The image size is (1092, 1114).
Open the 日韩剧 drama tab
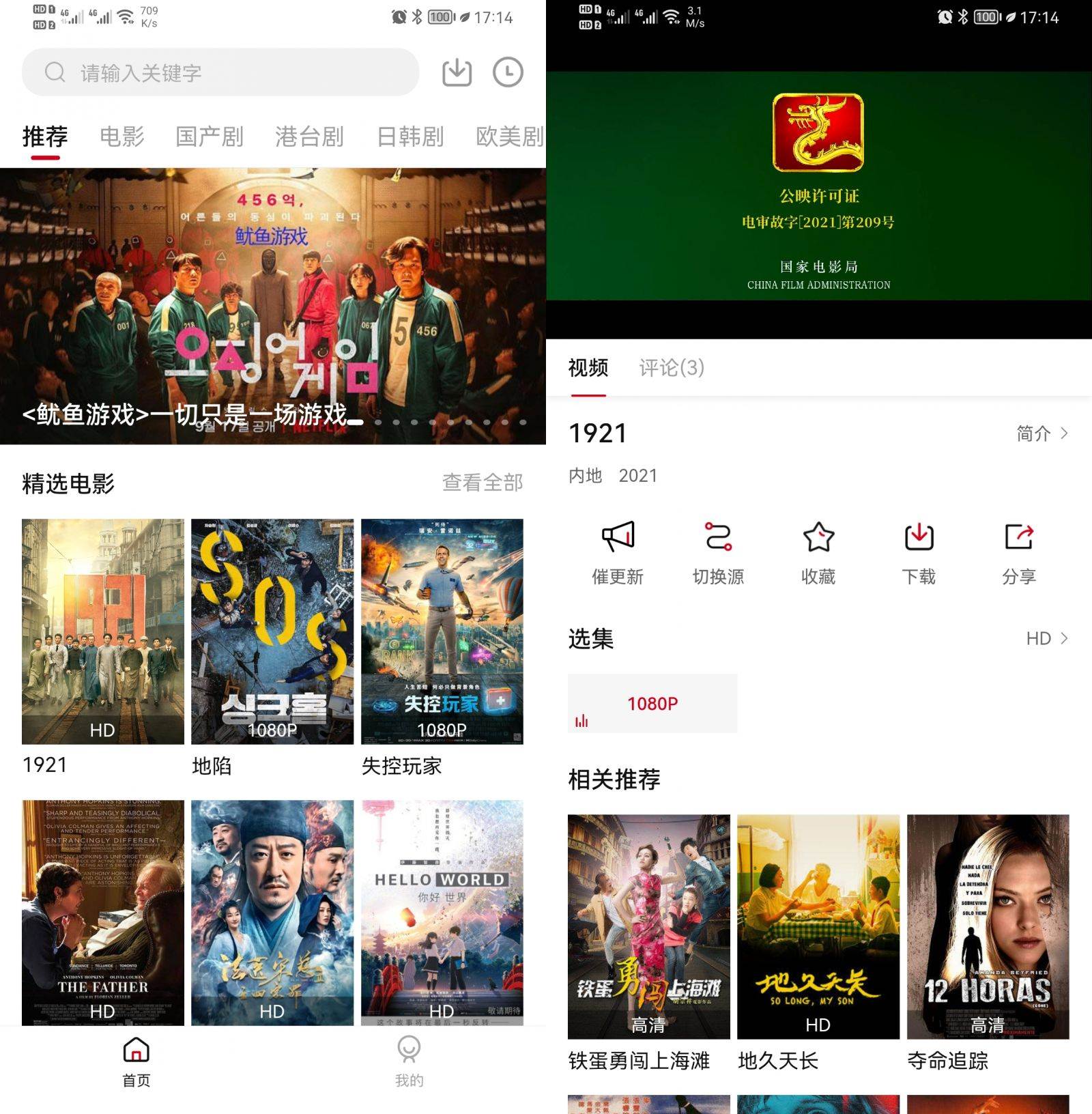pos(409,137)
